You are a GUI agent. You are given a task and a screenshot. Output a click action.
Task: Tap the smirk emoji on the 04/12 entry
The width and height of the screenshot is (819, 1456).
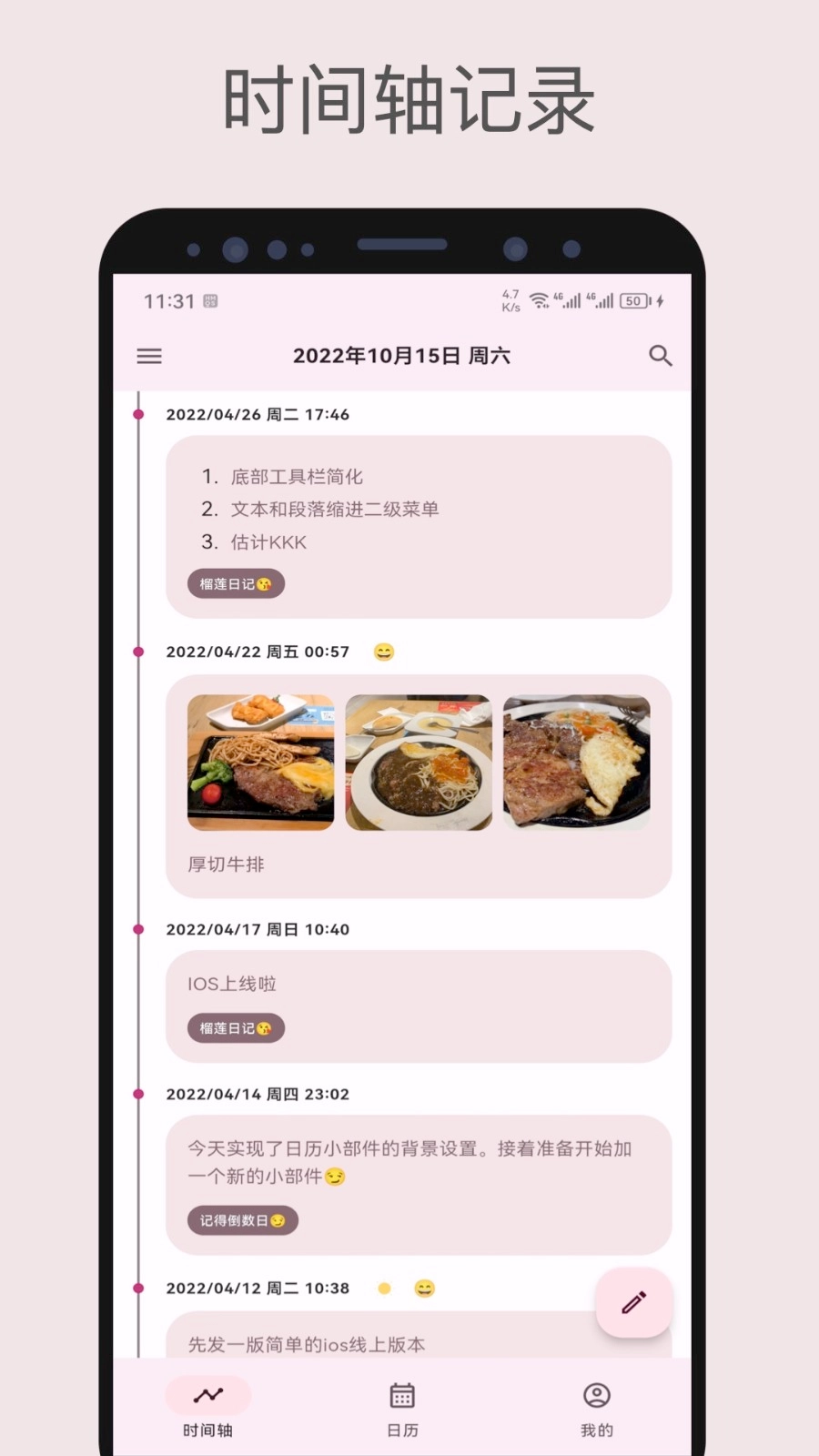(x=422, y=1289)
